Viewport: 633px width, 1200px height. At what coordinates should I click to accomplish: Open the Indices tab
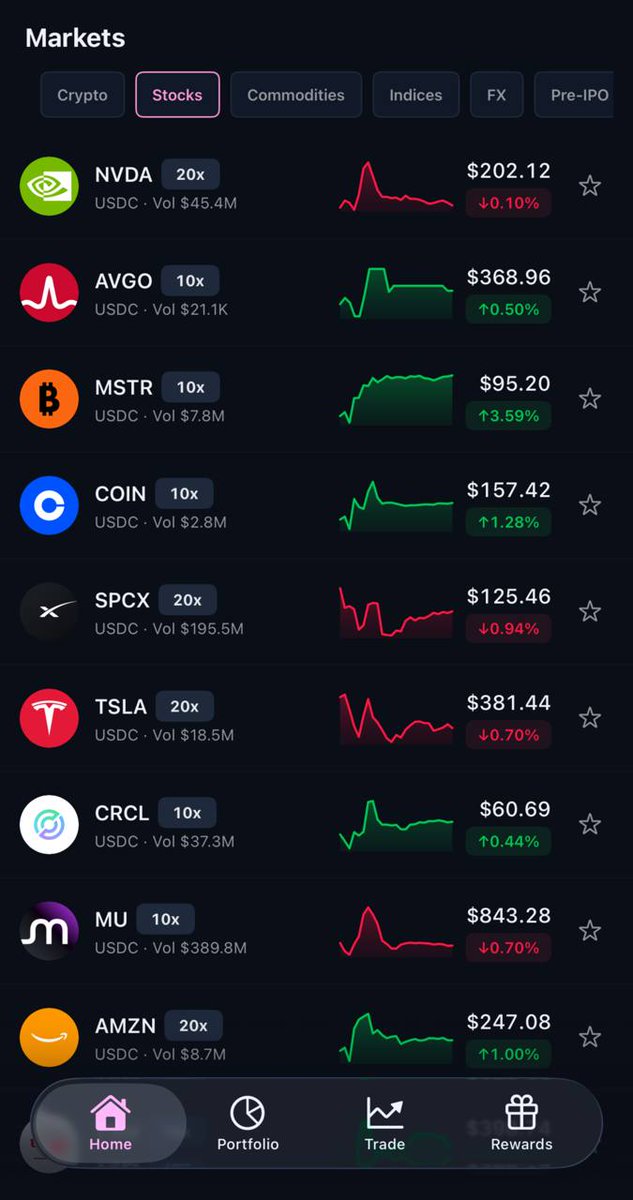coord(416,95)
